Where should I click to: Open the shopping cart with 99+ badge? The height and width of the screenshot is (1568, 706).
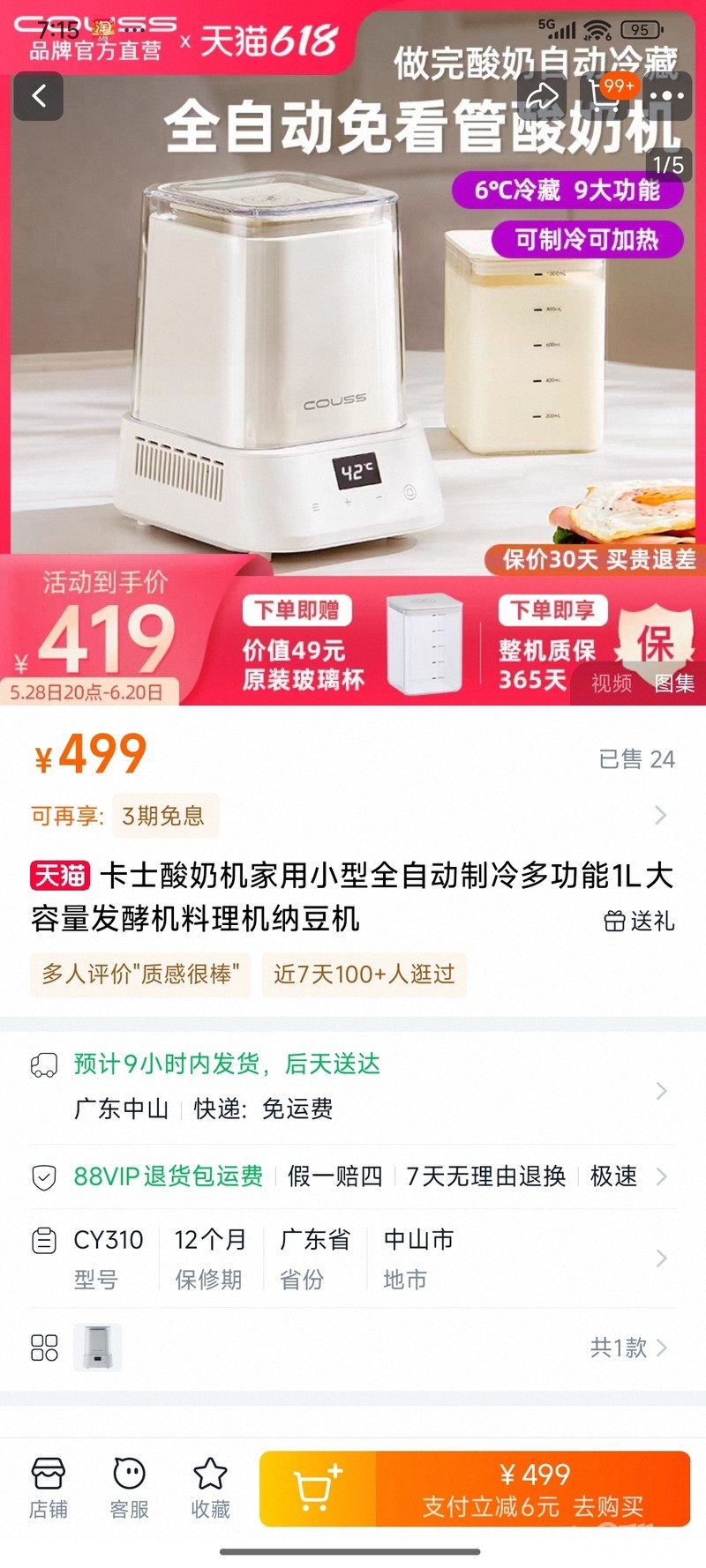coord(607,96)
